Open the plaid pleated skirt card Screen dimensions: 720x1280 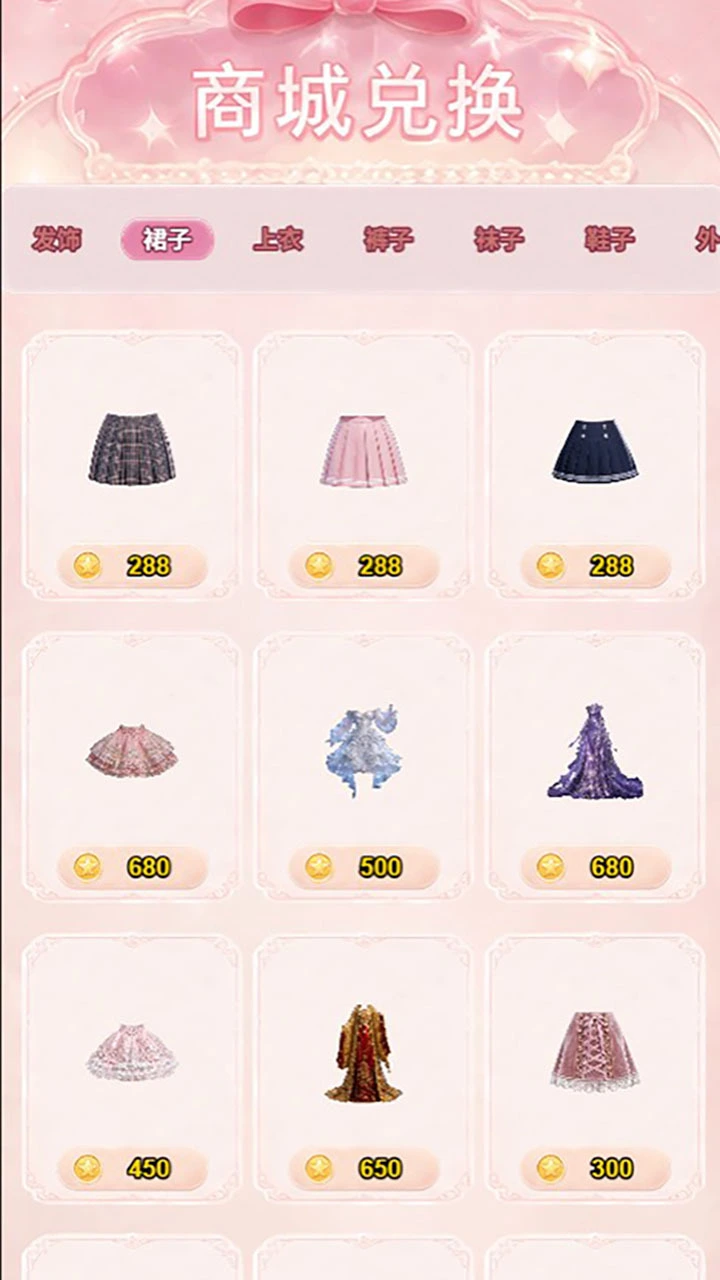pyautogui.click(x=131, y=466)
